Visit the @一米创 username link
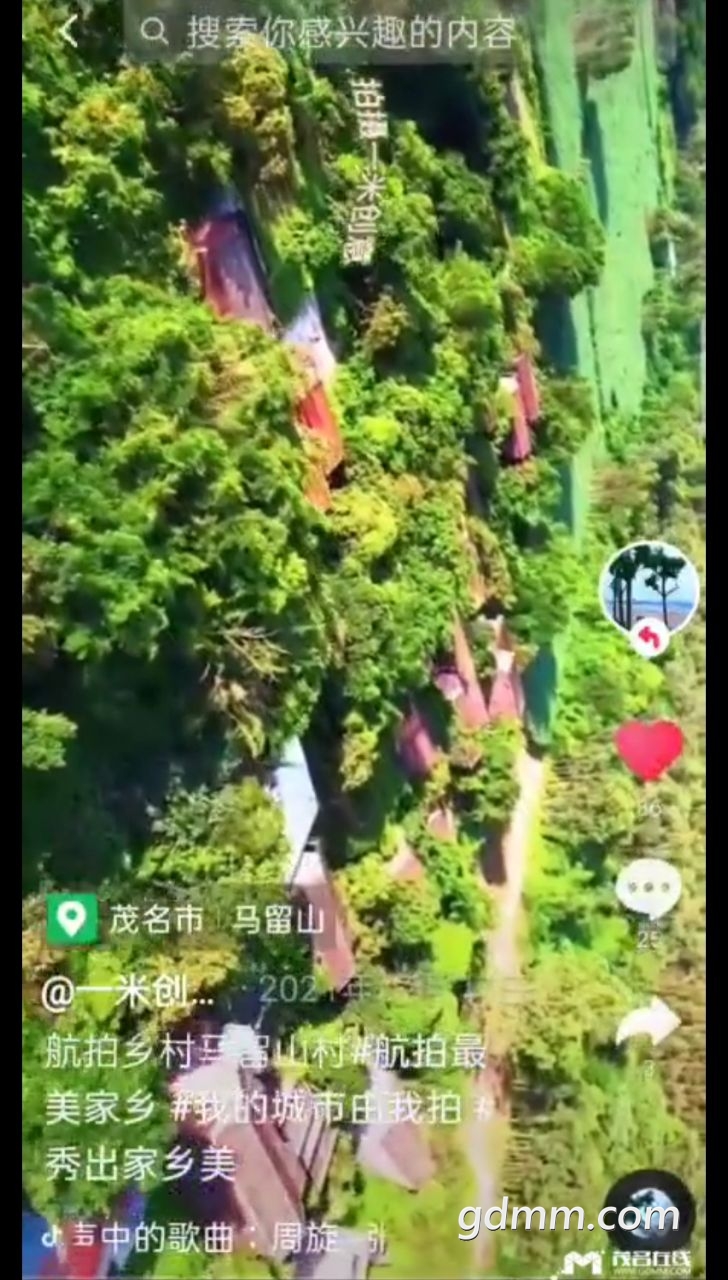This screenshot has height=1280, width=728. [x=128, y=993]
